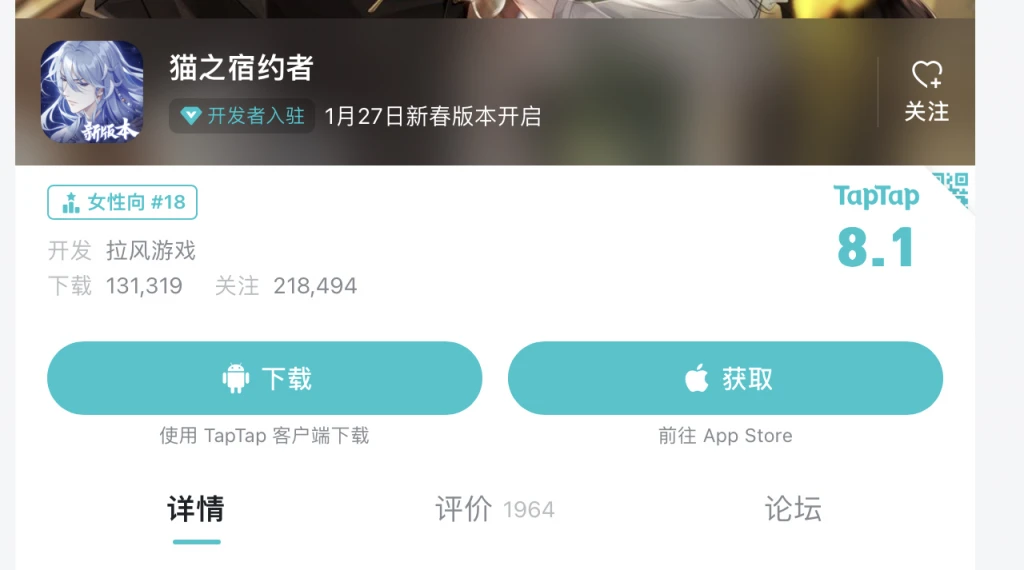Switch to the 论坛 forum tab
This screenshot has height=570, width=1024.
point(793,509)
